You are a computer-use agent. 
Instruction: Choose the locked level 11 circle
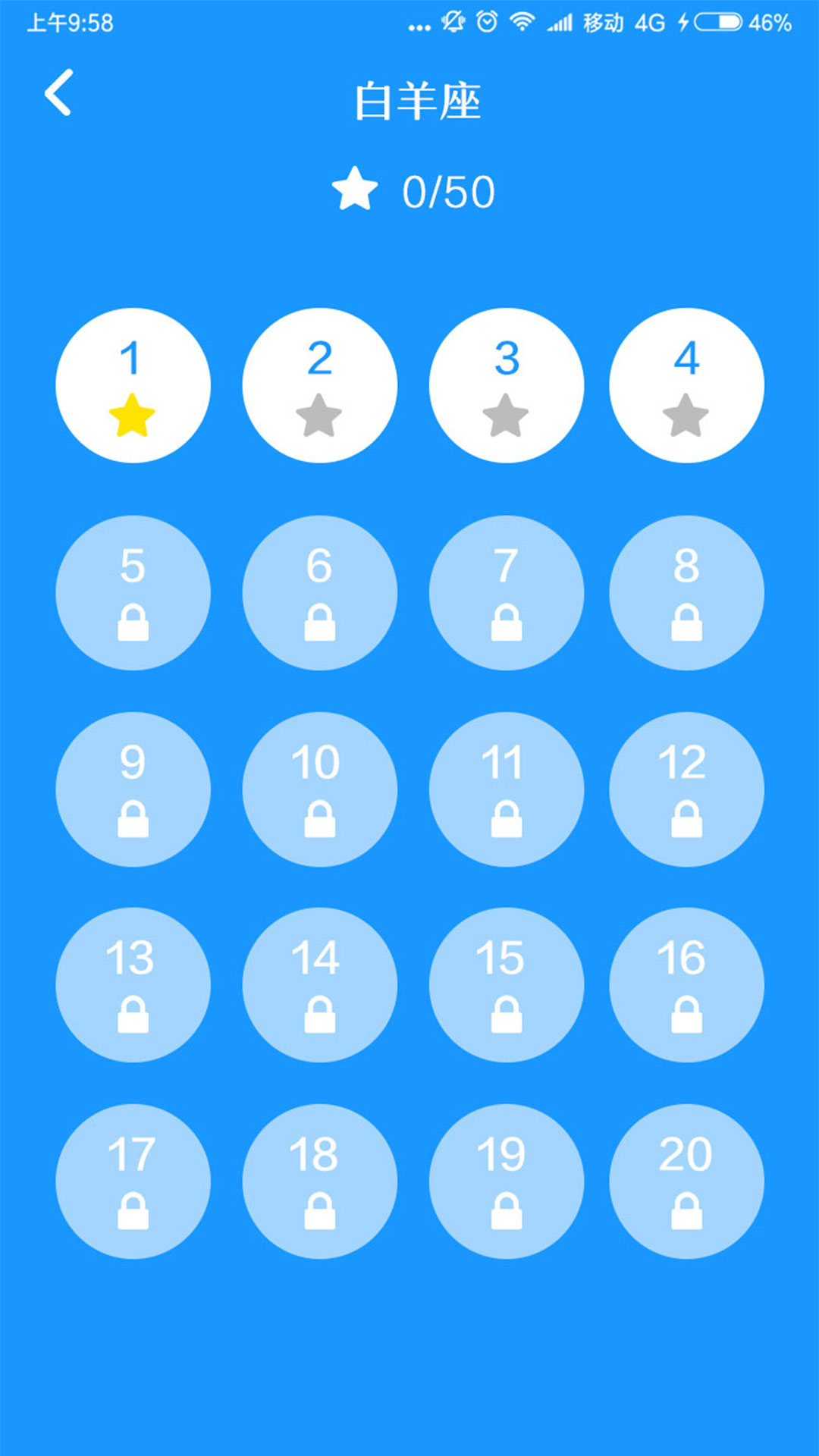click(506, 789)
